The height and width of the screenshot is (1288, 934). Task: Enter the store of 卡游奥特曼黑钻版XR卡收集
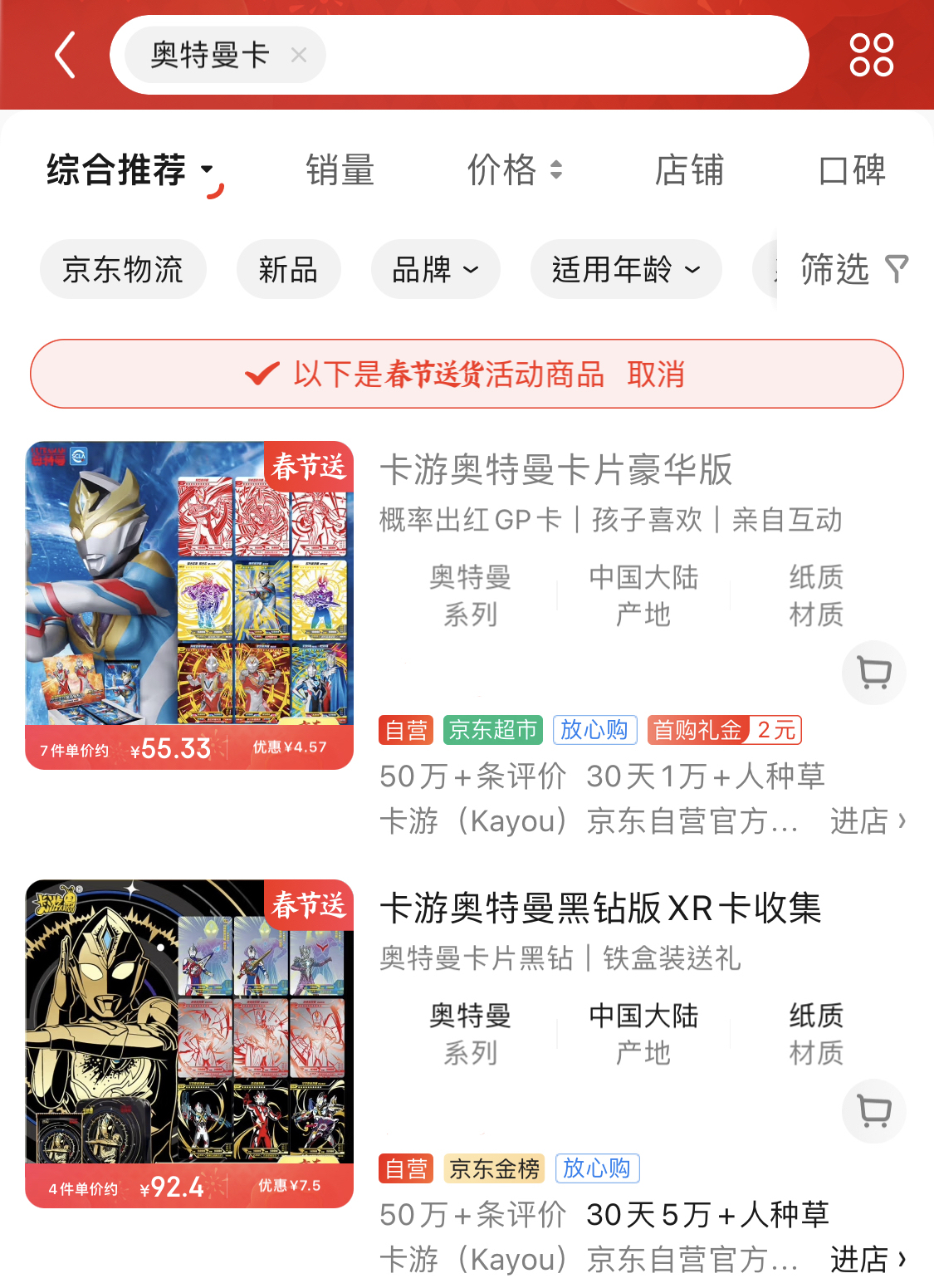[x=868, y=1260]
